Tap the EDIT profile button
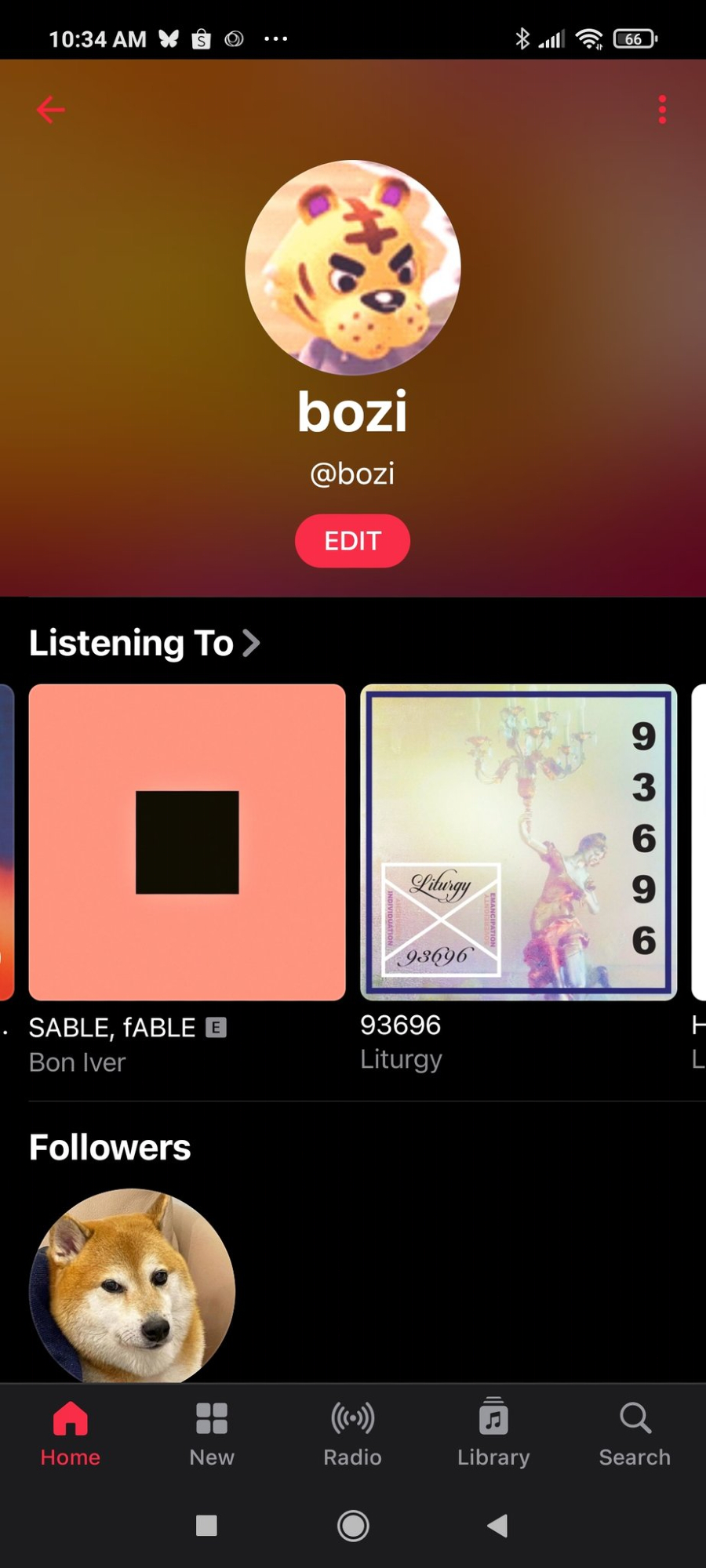Image resolution: width=706 pixels, height=1568 pixels. point(352,541)
